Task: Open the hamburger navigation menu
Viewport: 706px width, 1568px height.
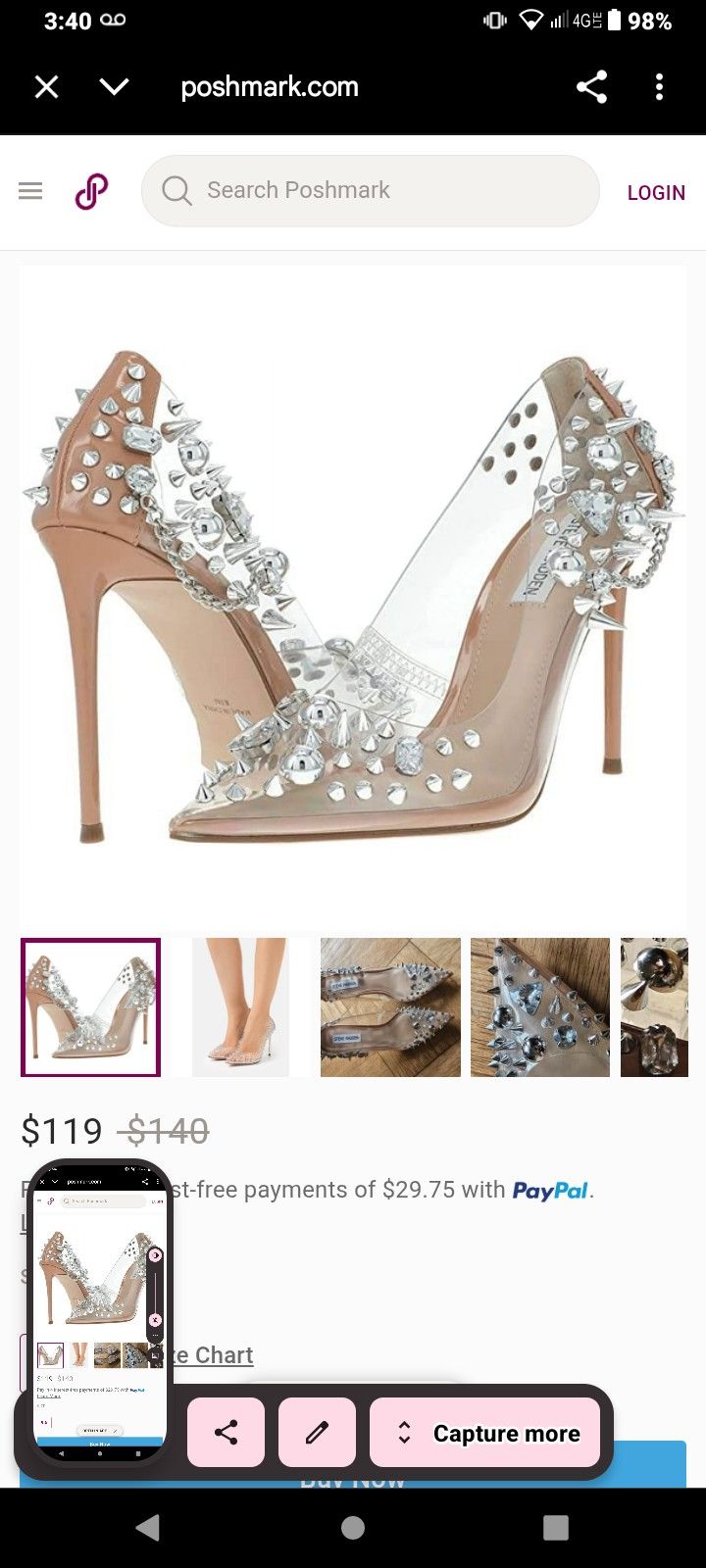Action: point(30,190)
